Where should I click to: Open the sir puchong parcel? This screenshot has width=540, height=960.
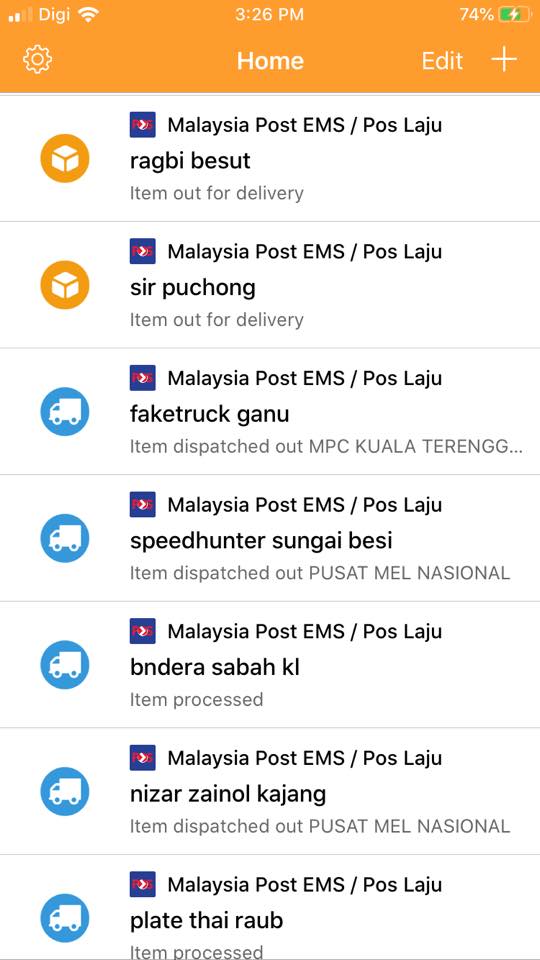coord(270,285)
